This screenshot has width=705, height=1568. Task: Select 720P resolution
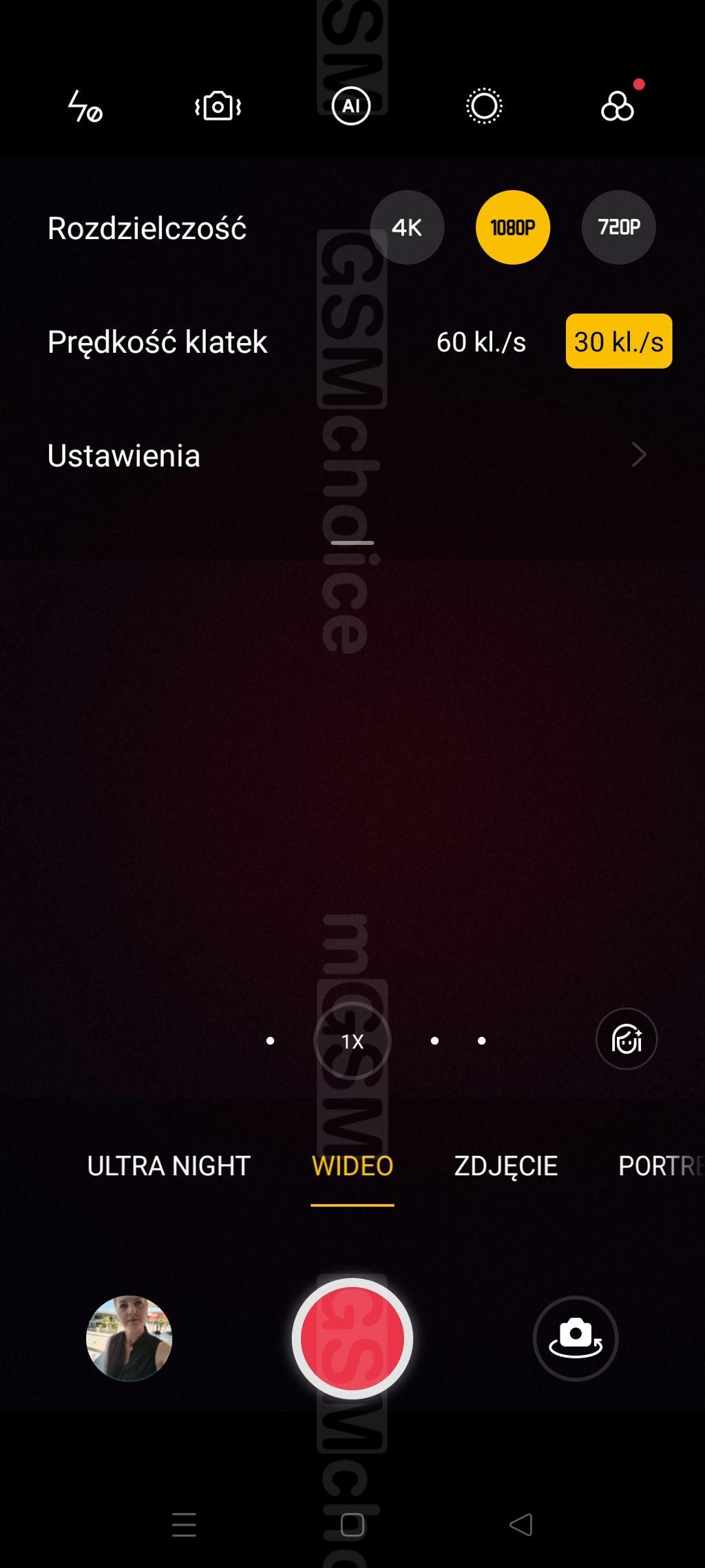click(618, 227)
